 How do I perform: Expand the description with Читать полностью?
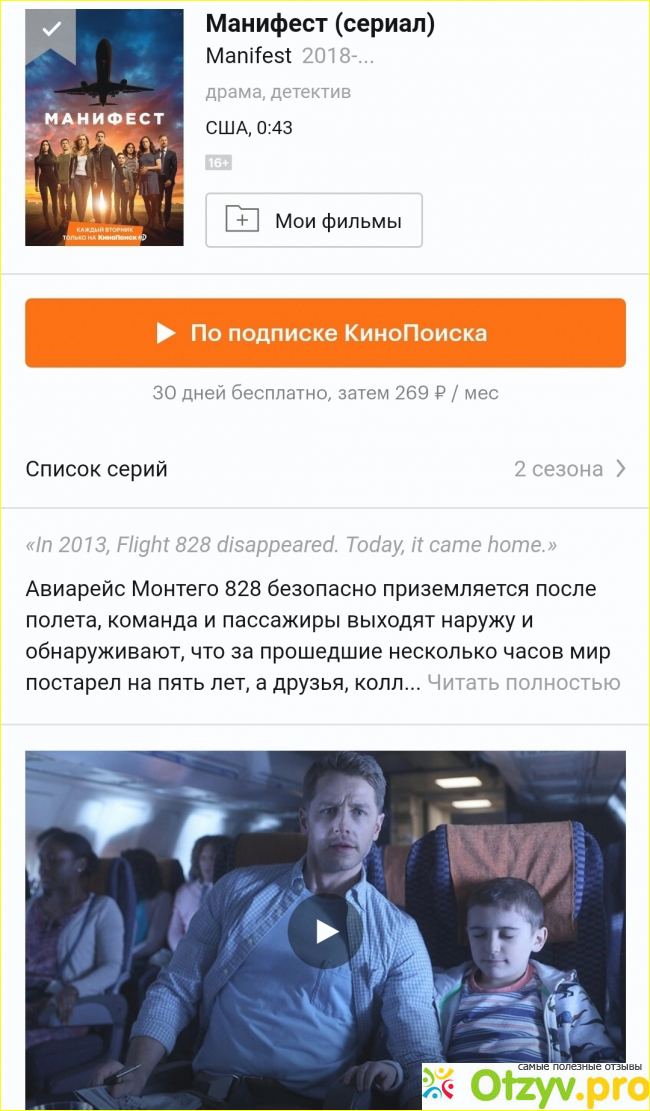(523, 683)
